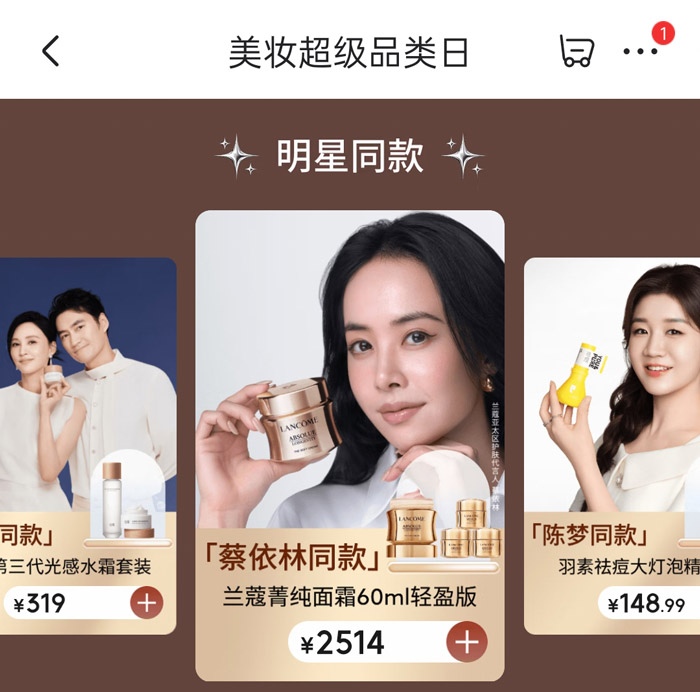Viewport: 700px width, 692px height.
Task: Open the shopping cart
Action: pos(576,51)
